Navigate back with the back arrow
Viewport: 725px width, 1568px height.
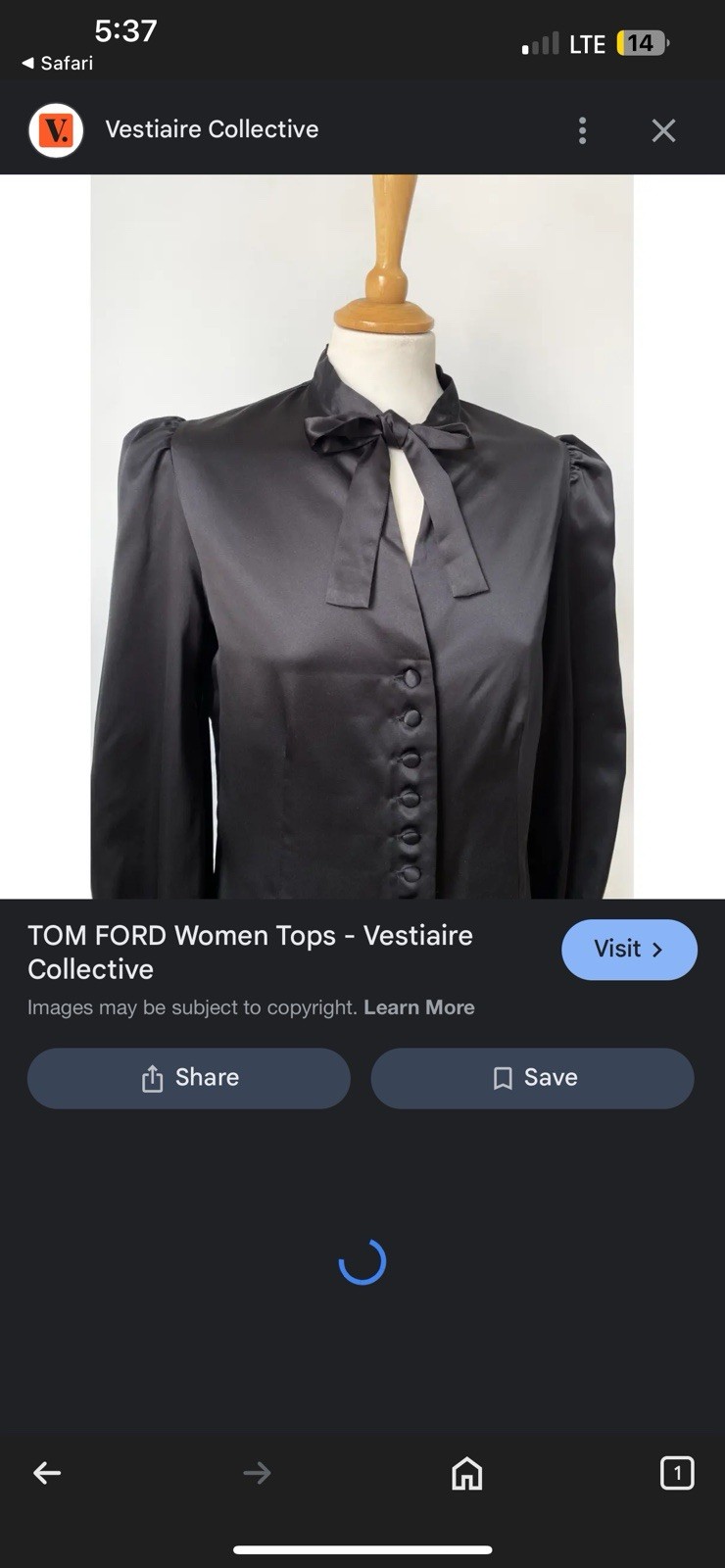[x=47, y=1472]
